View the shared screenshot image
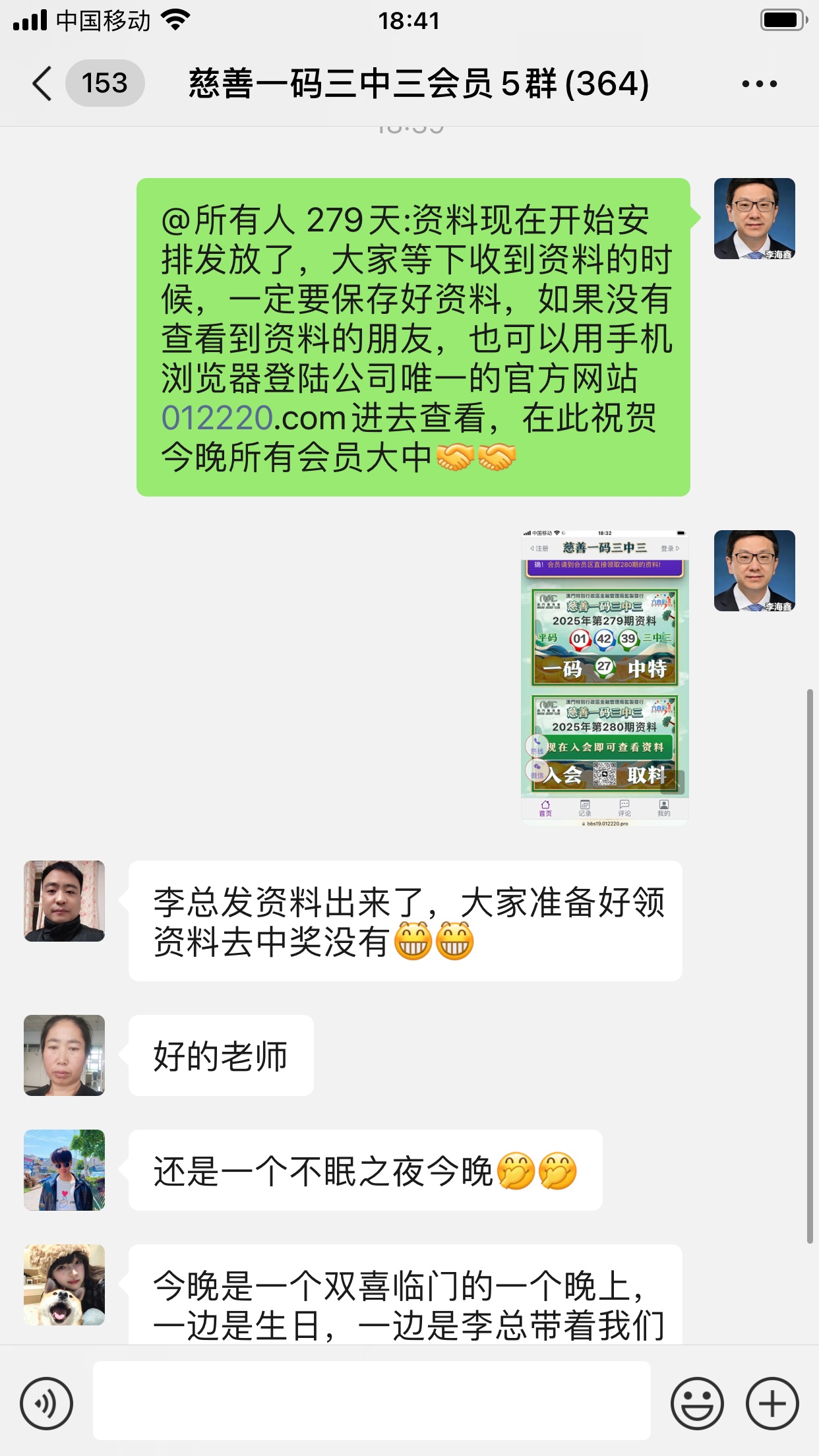Image resolution: width=819 pixels, height=1456 pixels. pyautogui.click(x=605, y=677)
